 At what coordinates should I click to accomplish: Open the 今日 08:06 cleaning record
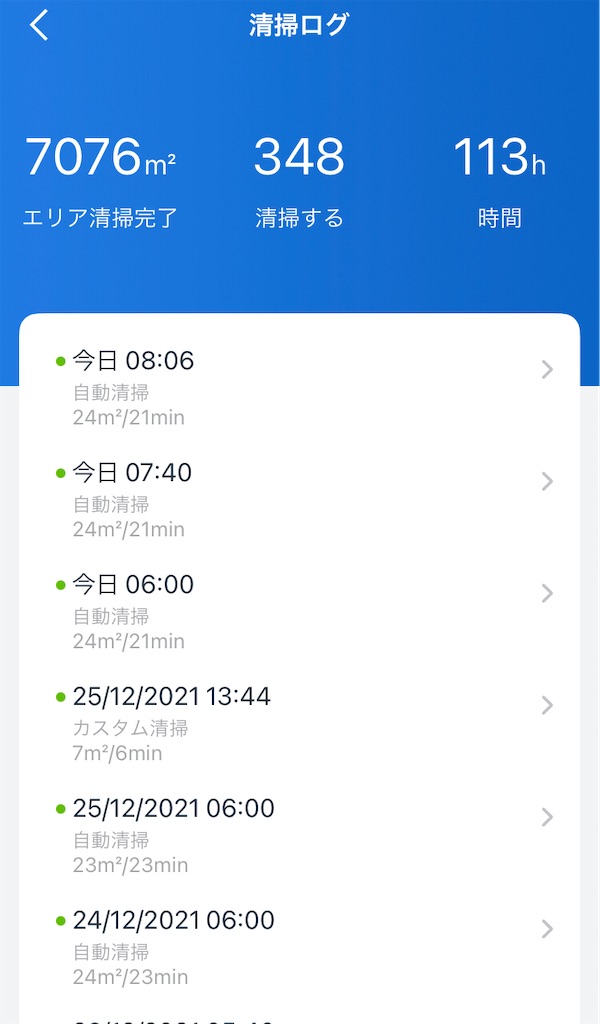point(300,388)
